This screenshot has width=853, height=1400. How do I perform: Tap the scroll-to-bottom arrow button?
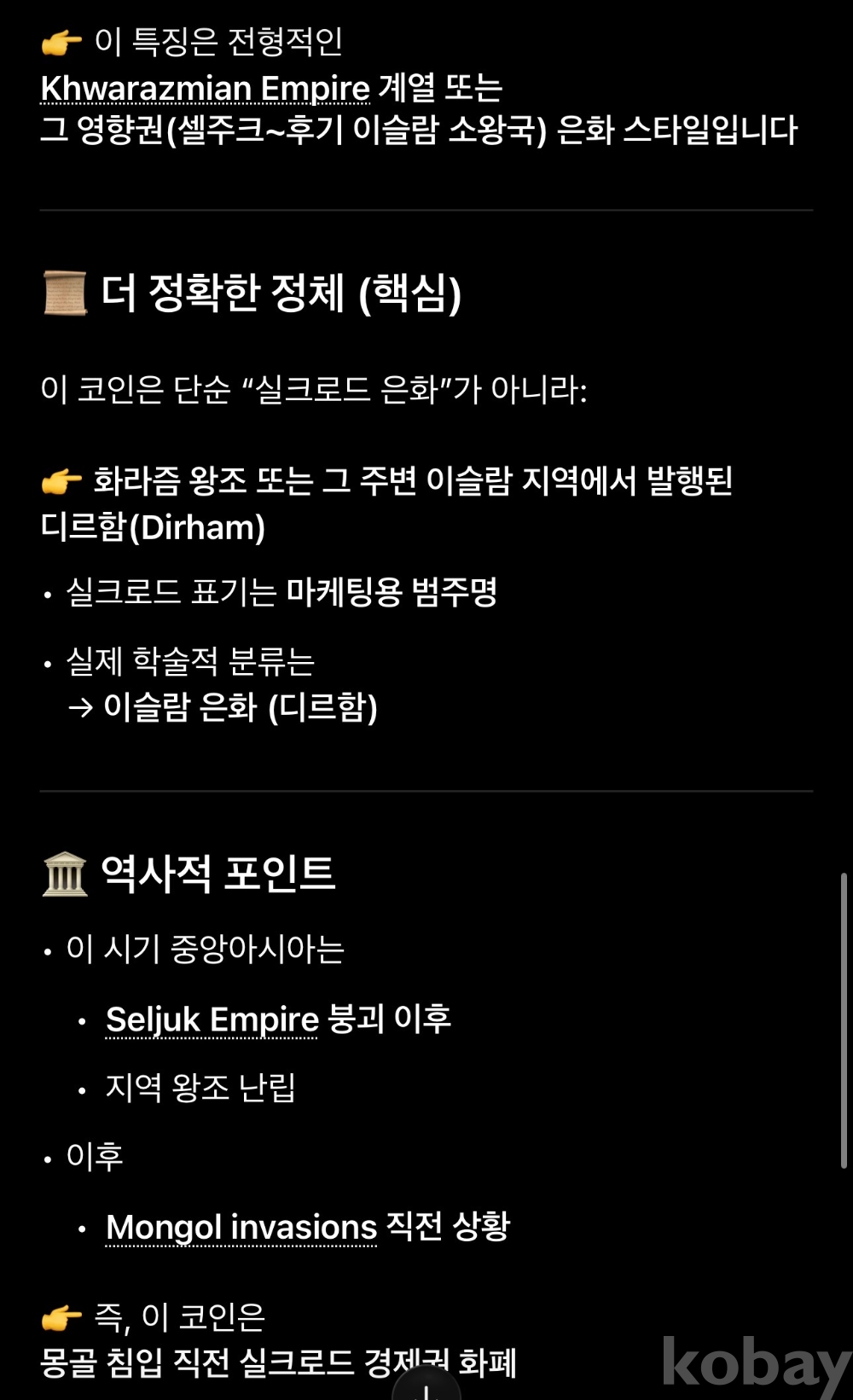tap(426, 1387)
